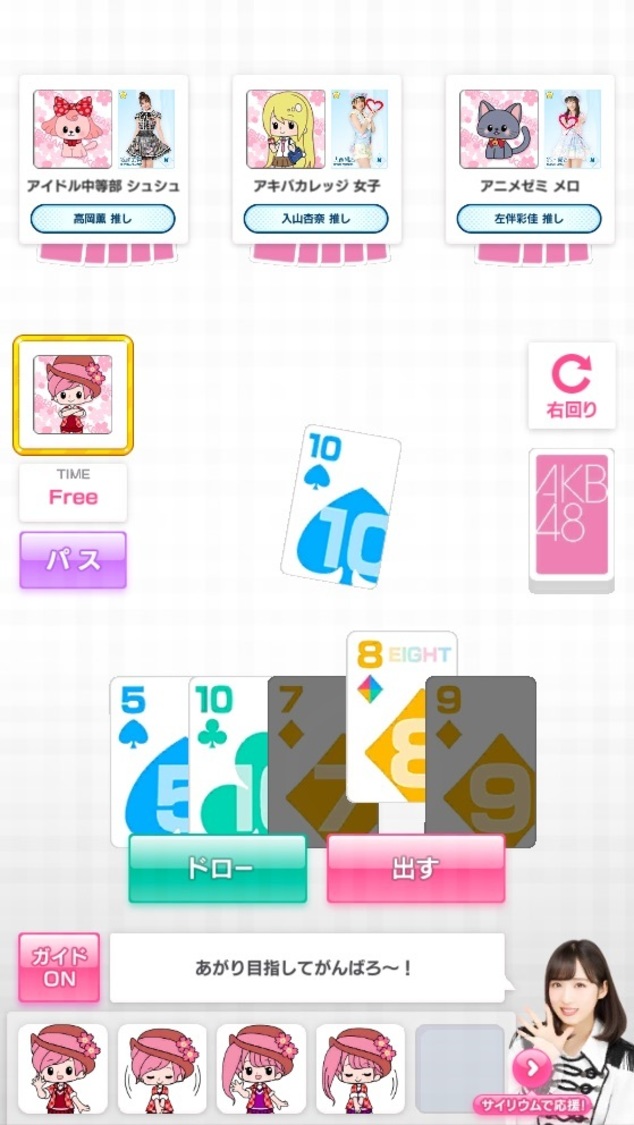Draw a card with ドロー button
Image resolution: width=634 pixels, height=1125 pixels.
click(217, 868)
